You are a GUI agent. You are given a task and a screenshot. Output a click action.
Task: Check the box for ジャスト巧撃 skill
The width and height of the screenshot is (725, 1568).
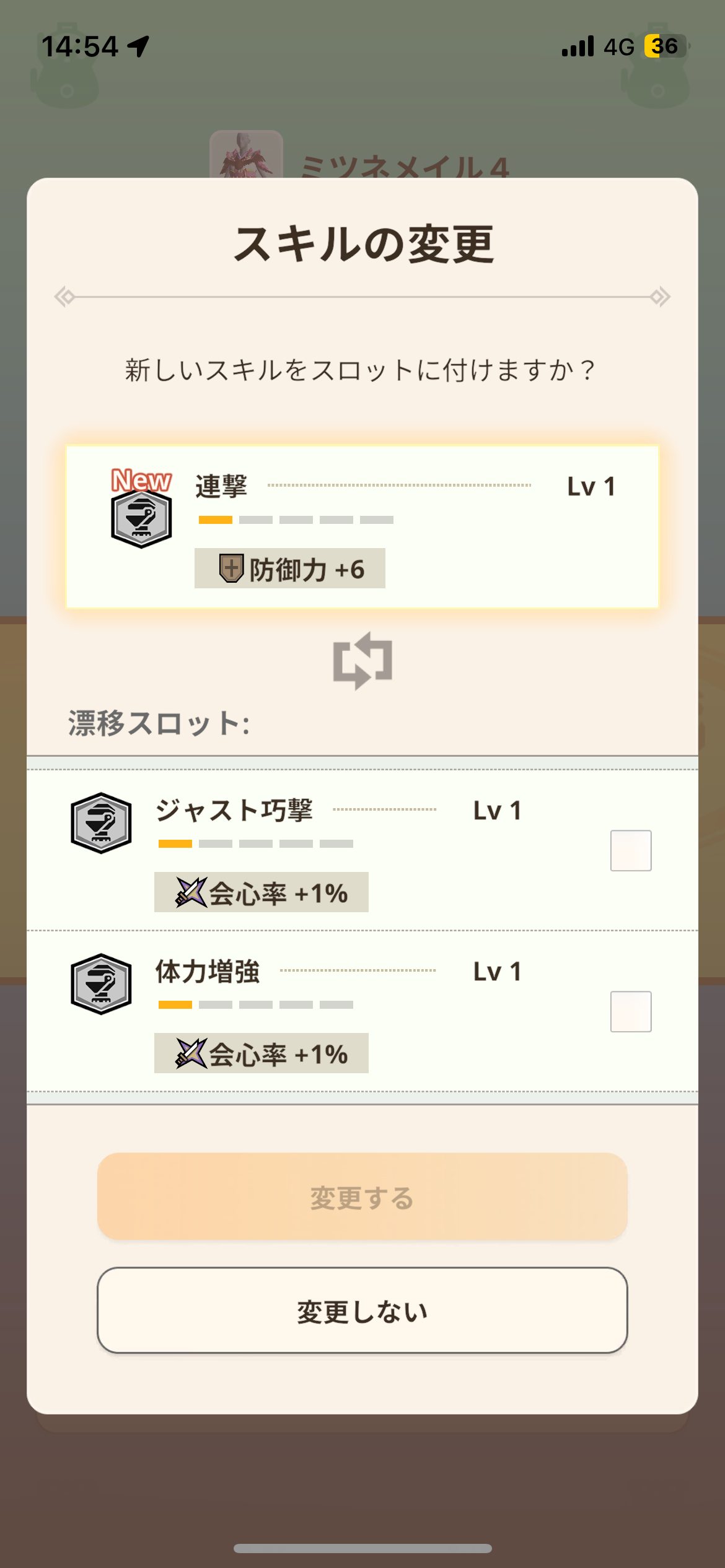click(x=630, y=850)
